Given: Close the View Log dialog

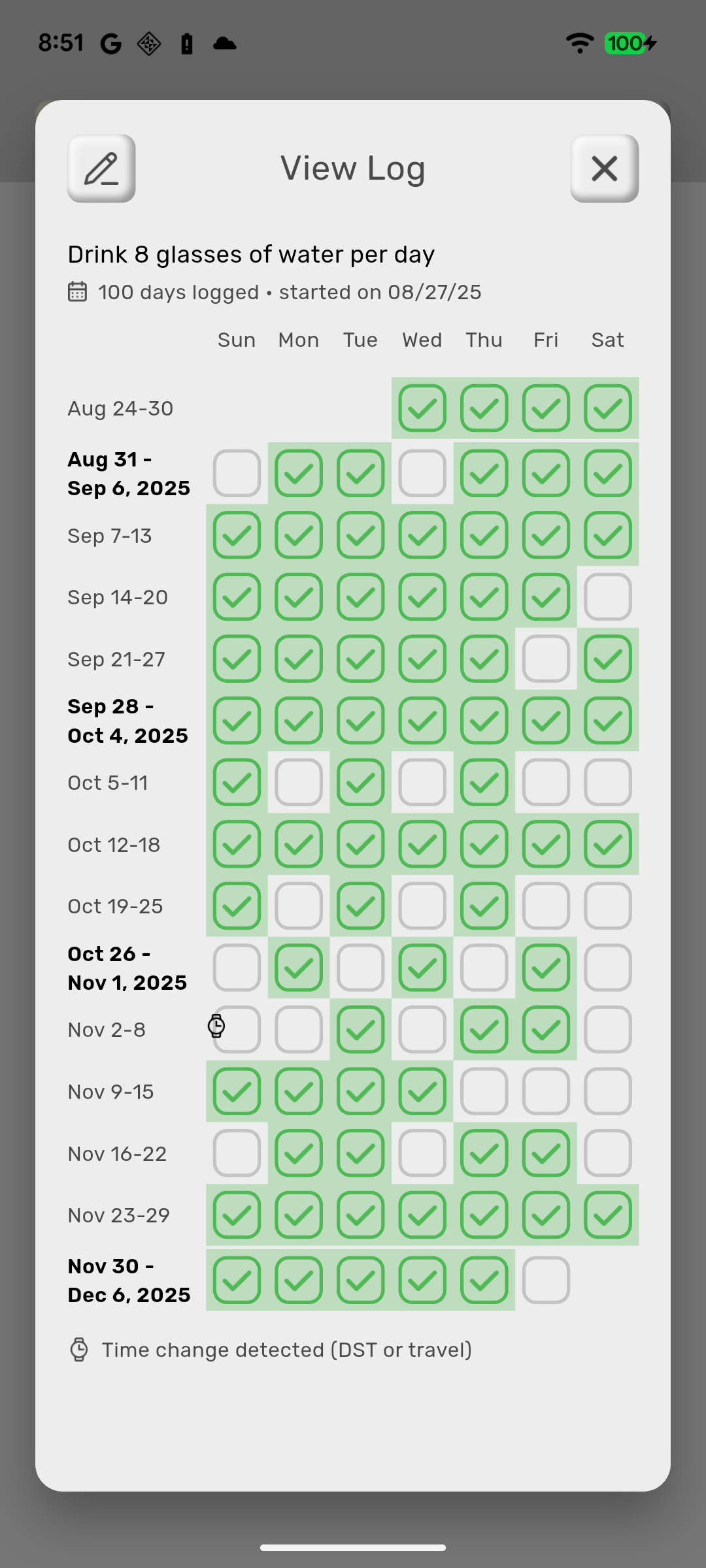Looking at the screenshot, I should click(603, 169).
